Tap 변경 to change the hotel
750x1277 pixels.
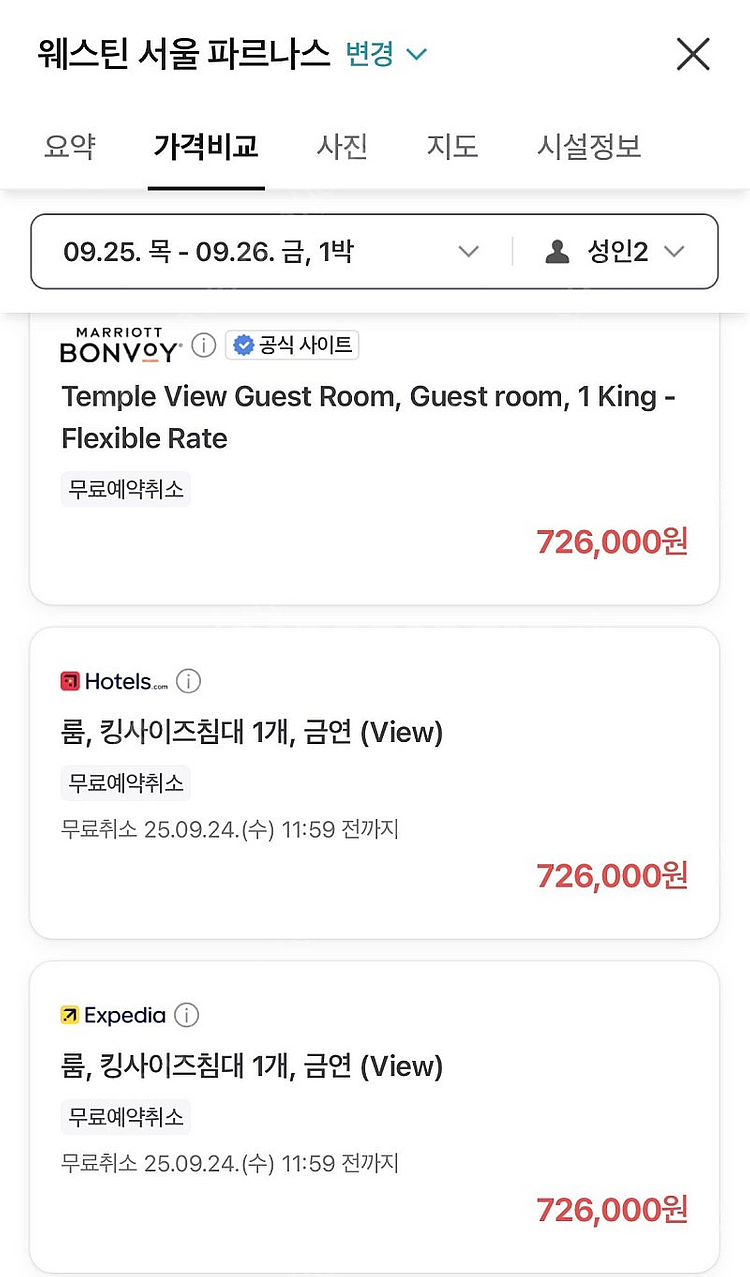tap(386, 54)
